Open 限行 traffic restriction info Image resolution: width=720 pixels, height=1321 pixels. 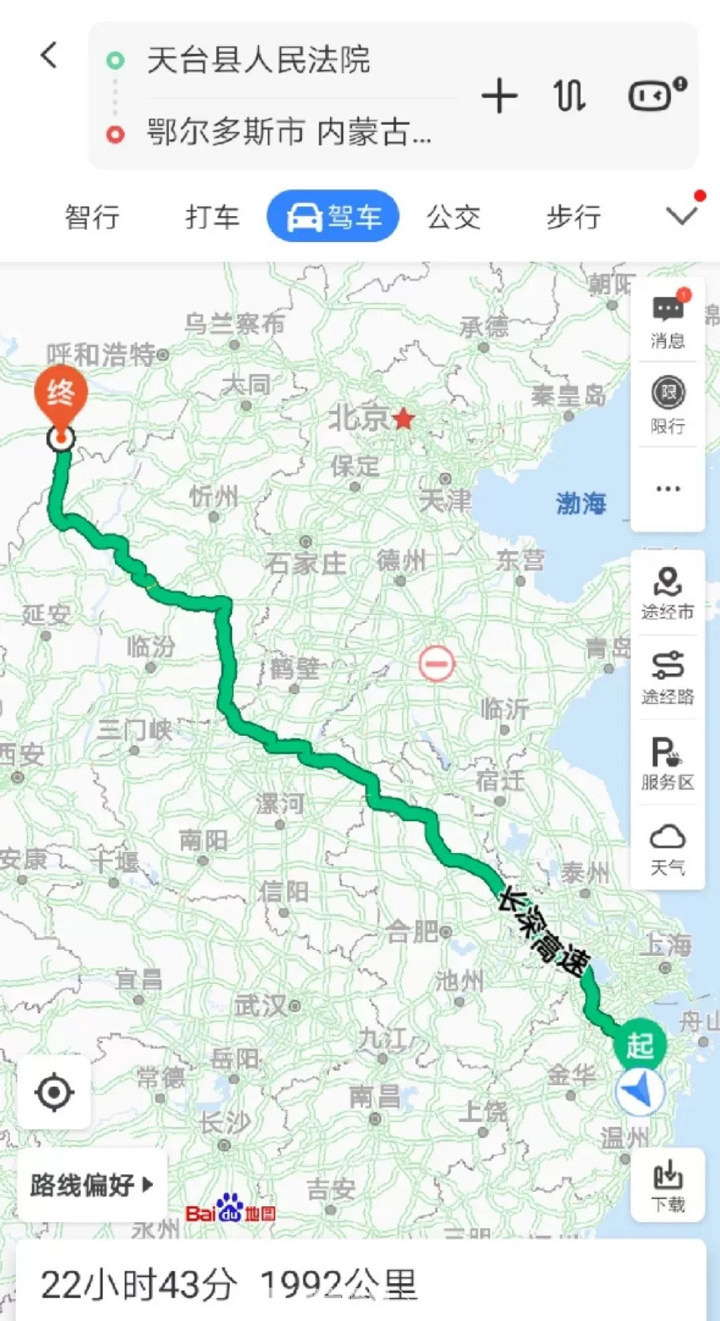point(668,405)
